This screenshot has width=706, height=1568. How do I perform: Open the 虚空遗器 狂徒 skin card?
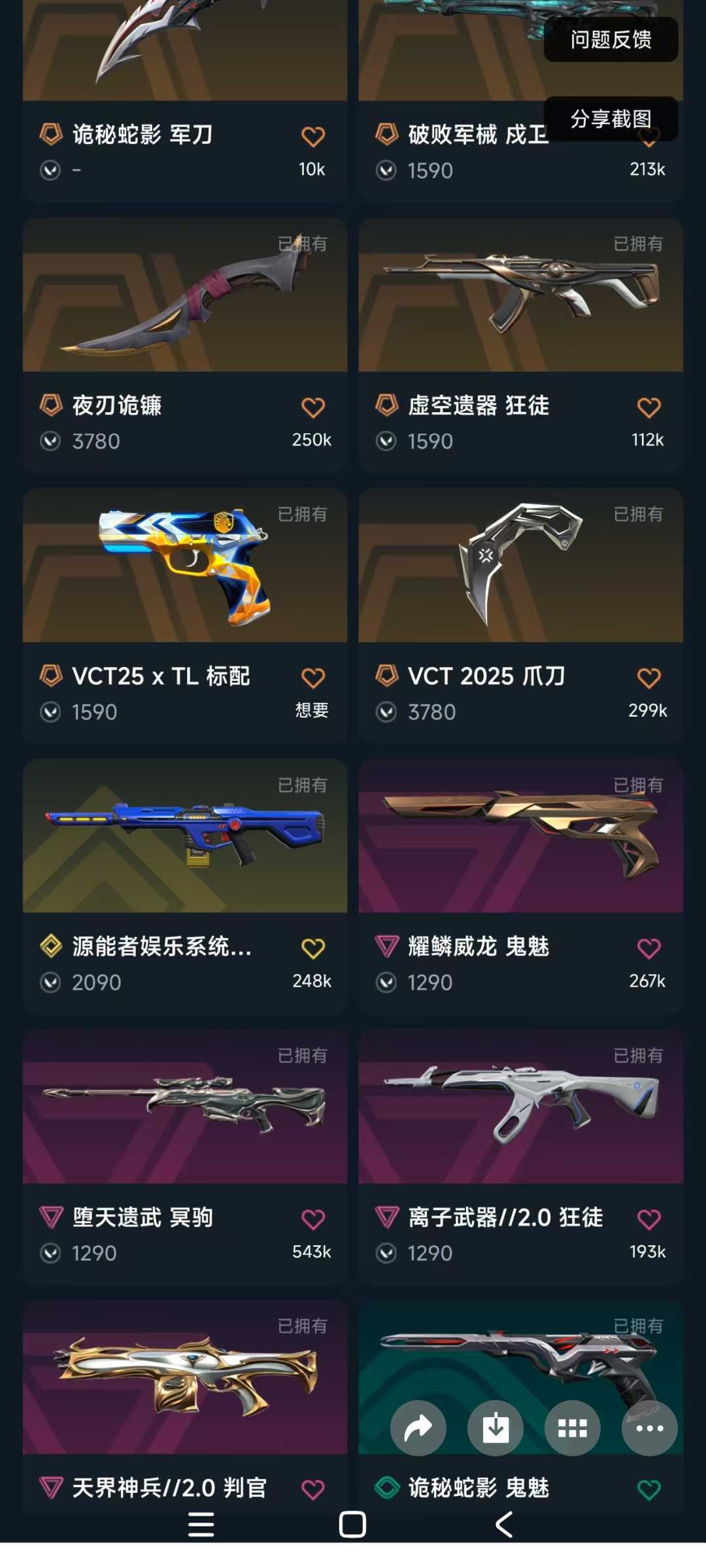521,345
